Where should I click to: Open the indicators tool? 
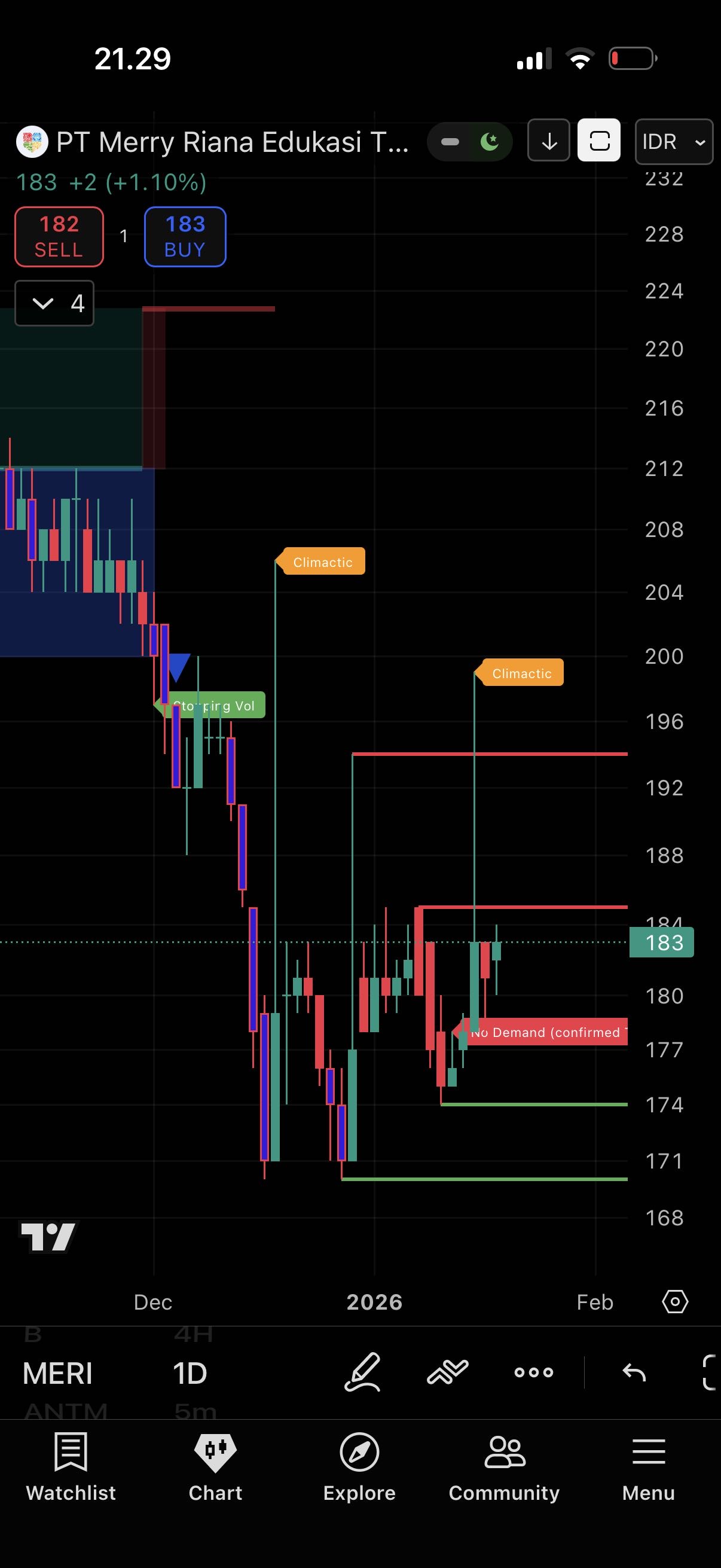pos(448,1372)
